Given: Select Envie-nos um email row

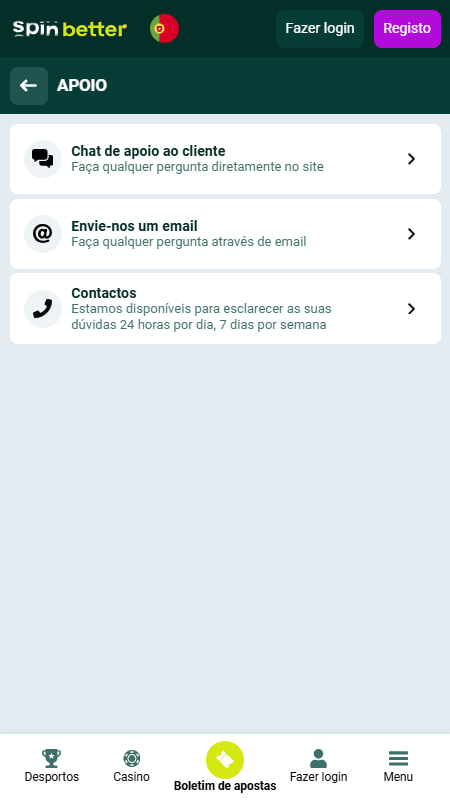Looking at the screenshot, I should pyautogui.click(x=225, y=234).
